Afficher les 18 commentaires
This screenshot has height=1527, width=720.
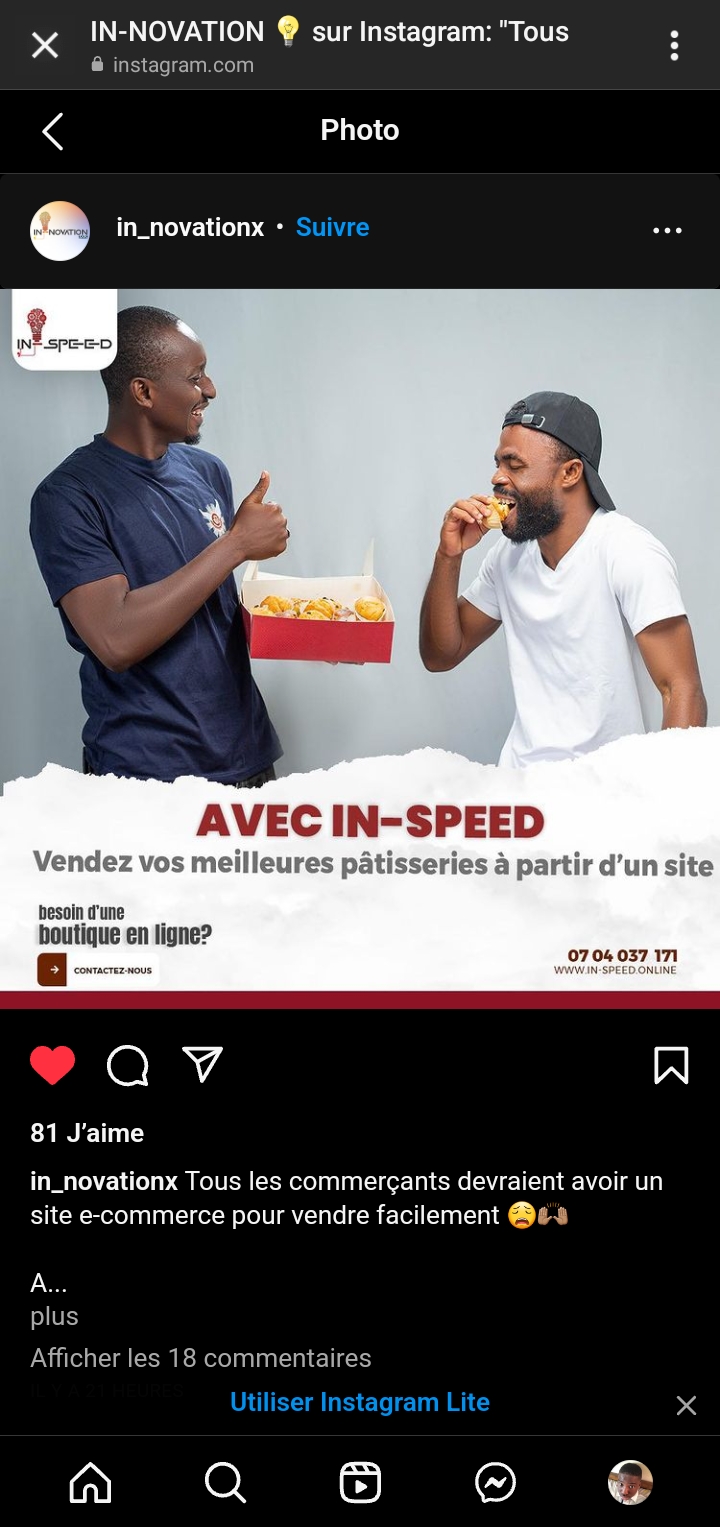pyautogui.click(x=201, y=1358)
